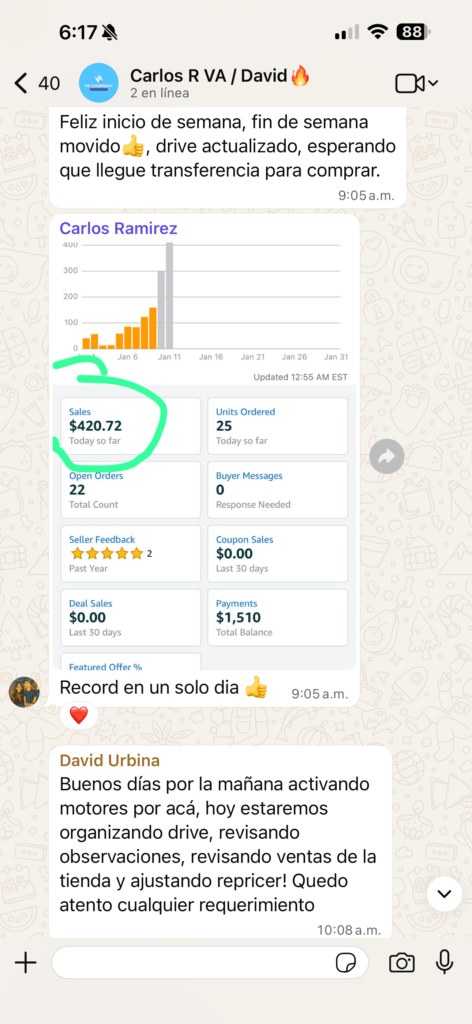
Task: Jump to the latest messages arrow
Action: pos(444,894)
